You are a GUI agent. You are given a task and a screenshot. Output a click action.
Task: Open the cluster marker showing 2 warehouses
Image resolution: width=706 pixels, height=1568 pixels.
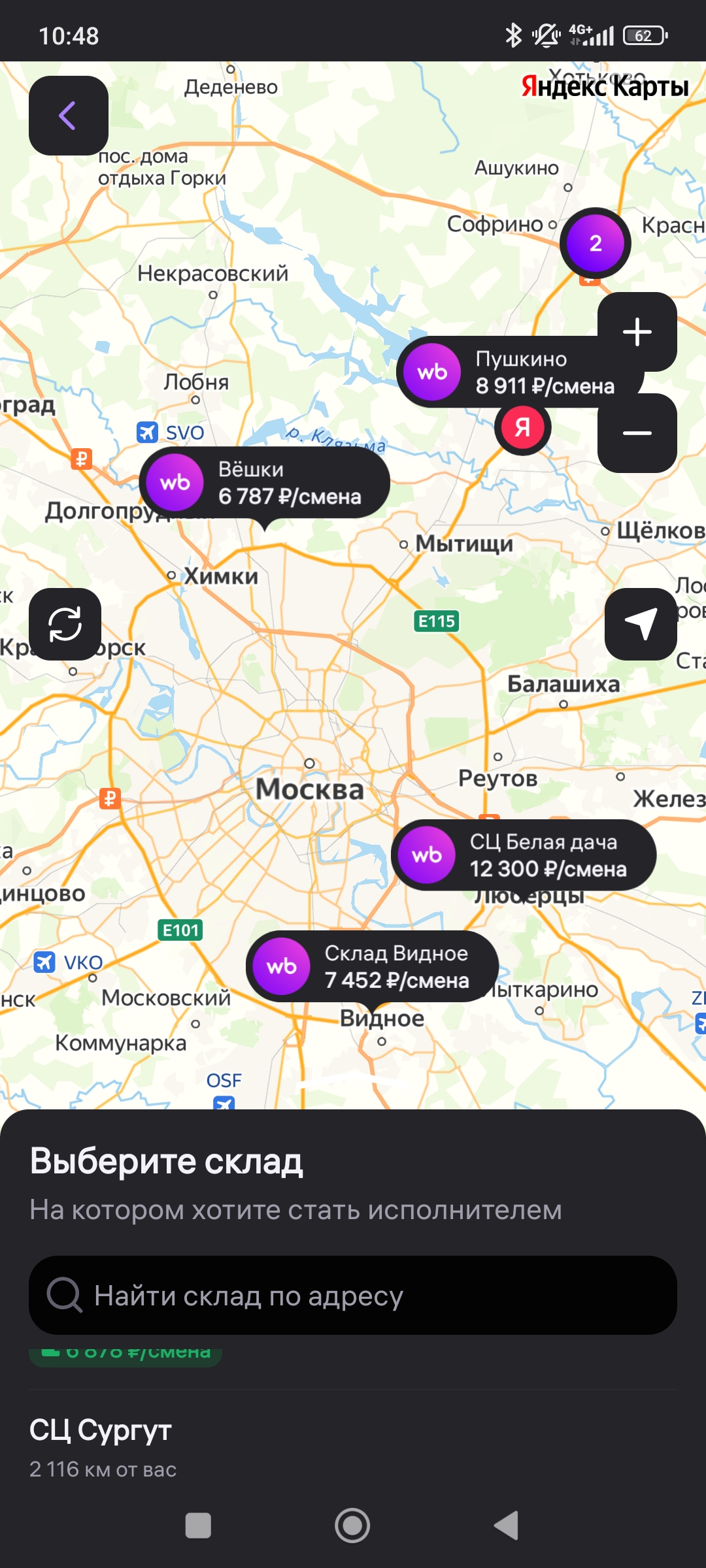(595, 243)
